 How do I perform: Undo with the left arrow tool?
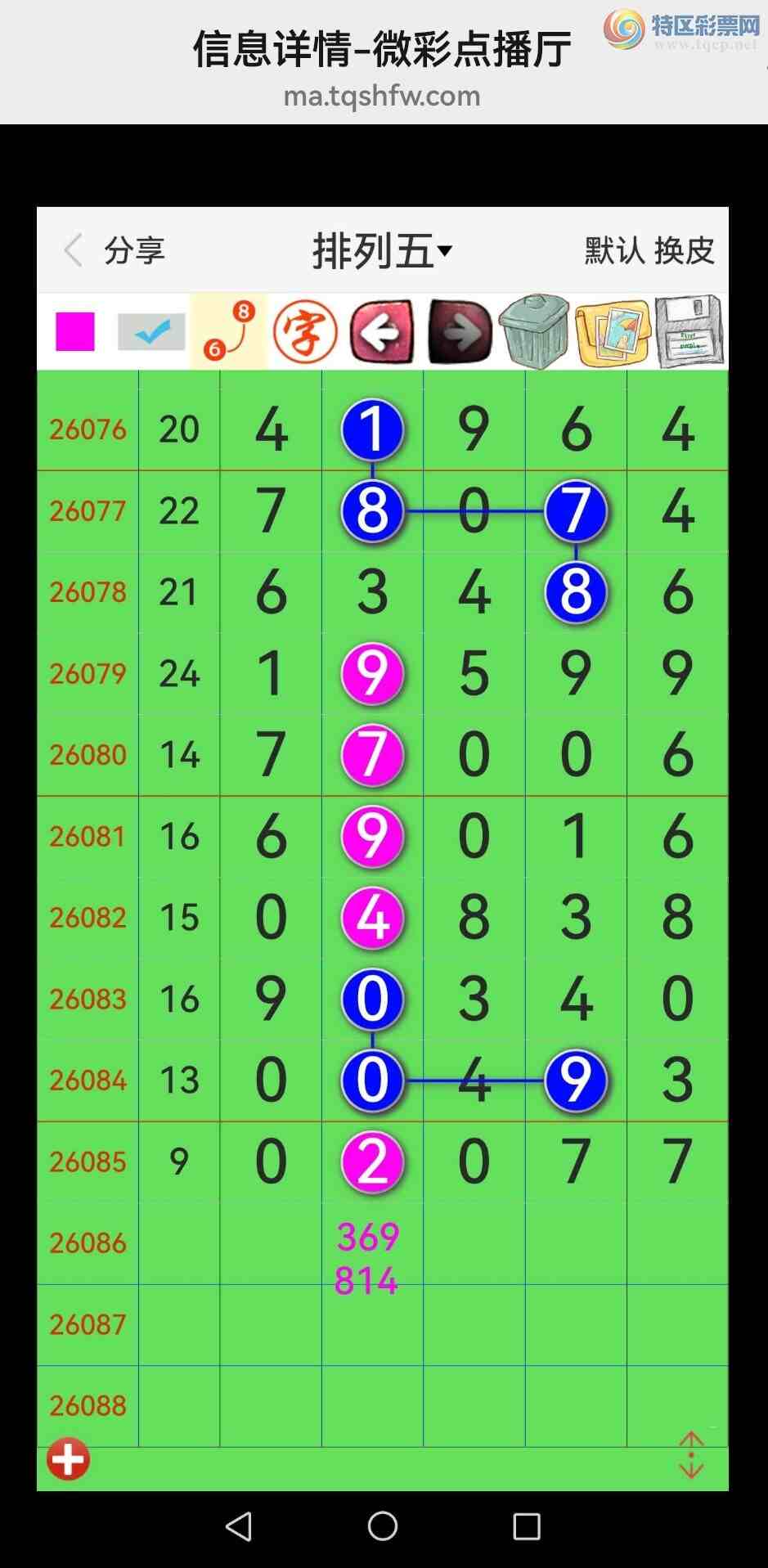382,331
